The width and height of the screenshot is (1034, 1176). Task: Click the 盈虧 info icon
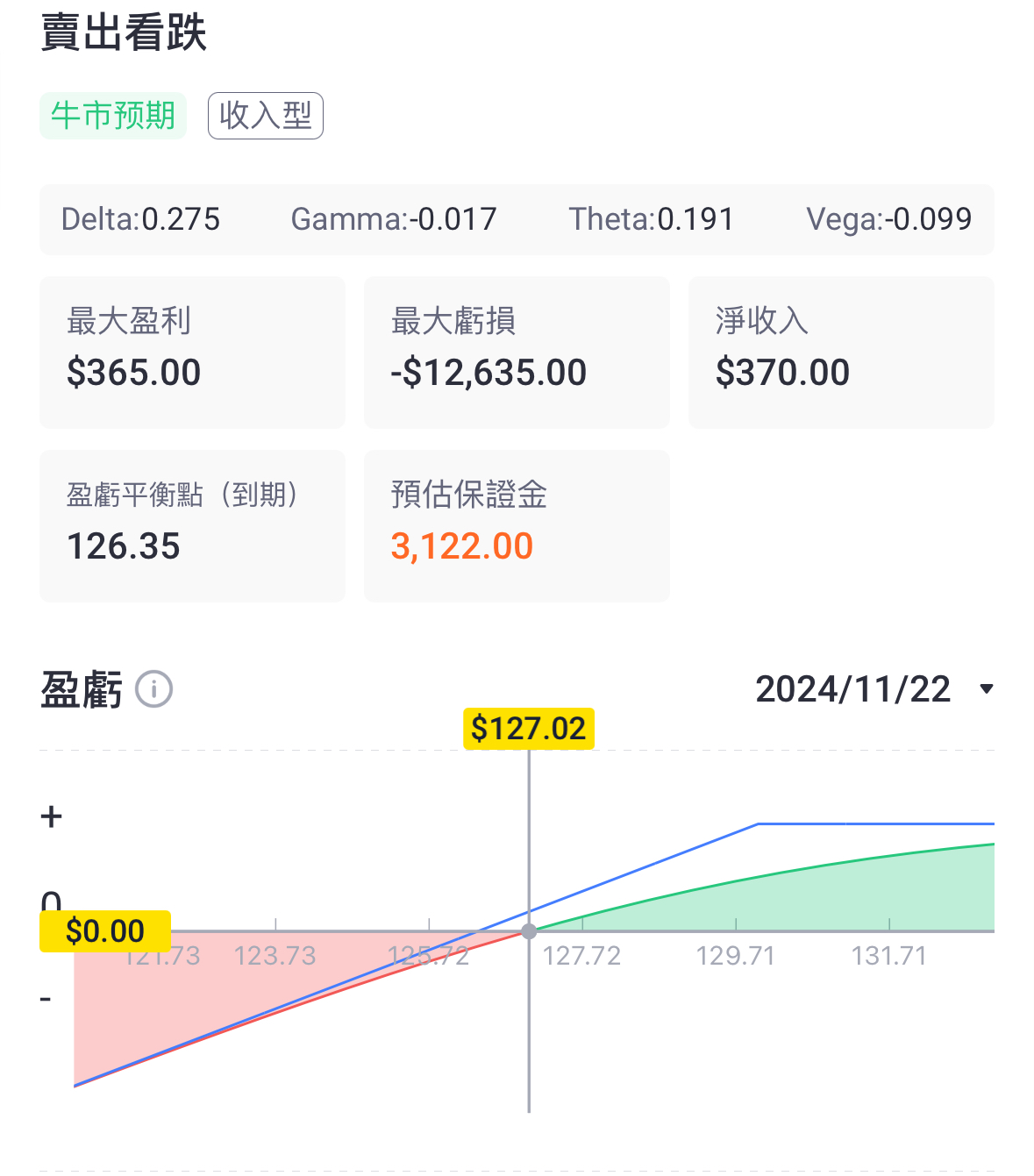[x=154, y=690]
